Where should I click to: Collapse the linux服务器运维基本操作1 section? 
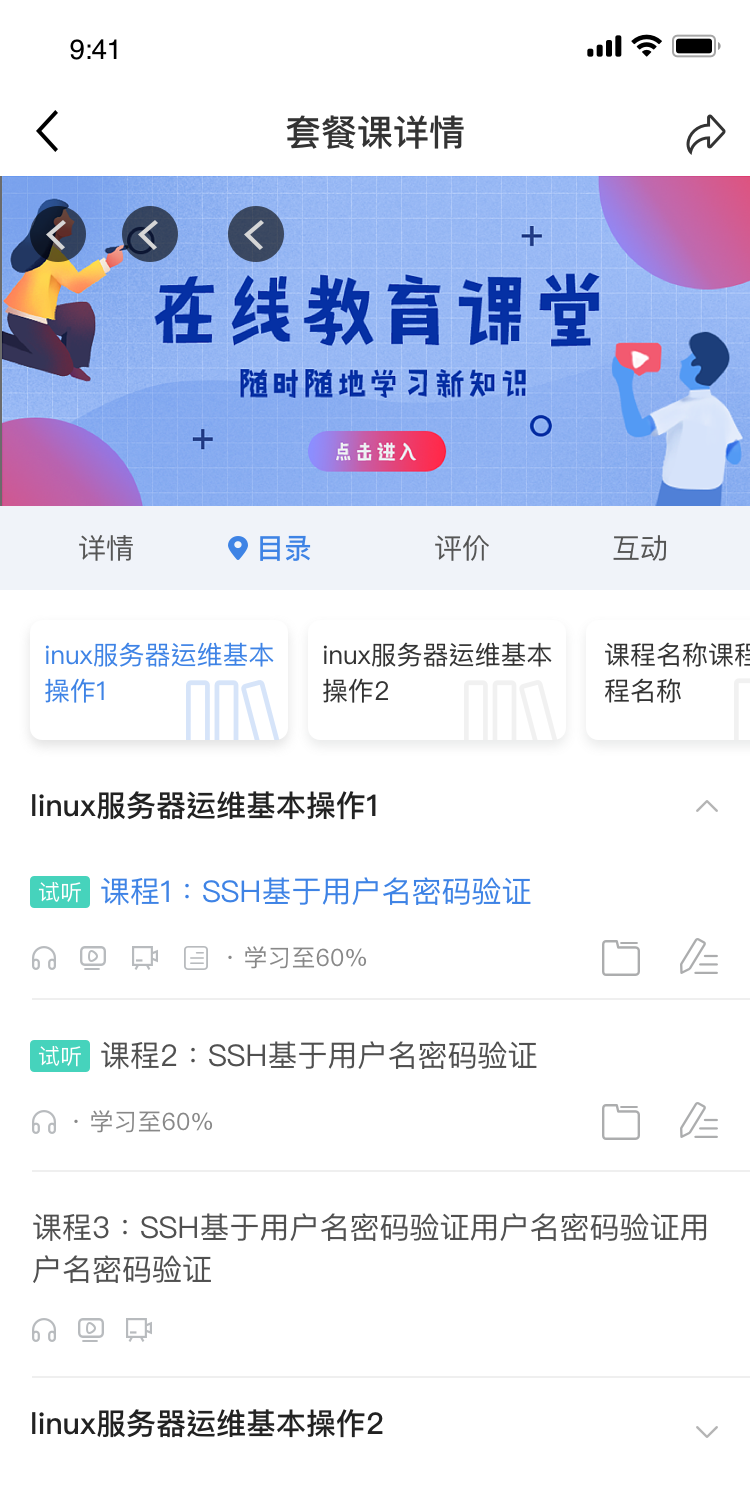707,806
